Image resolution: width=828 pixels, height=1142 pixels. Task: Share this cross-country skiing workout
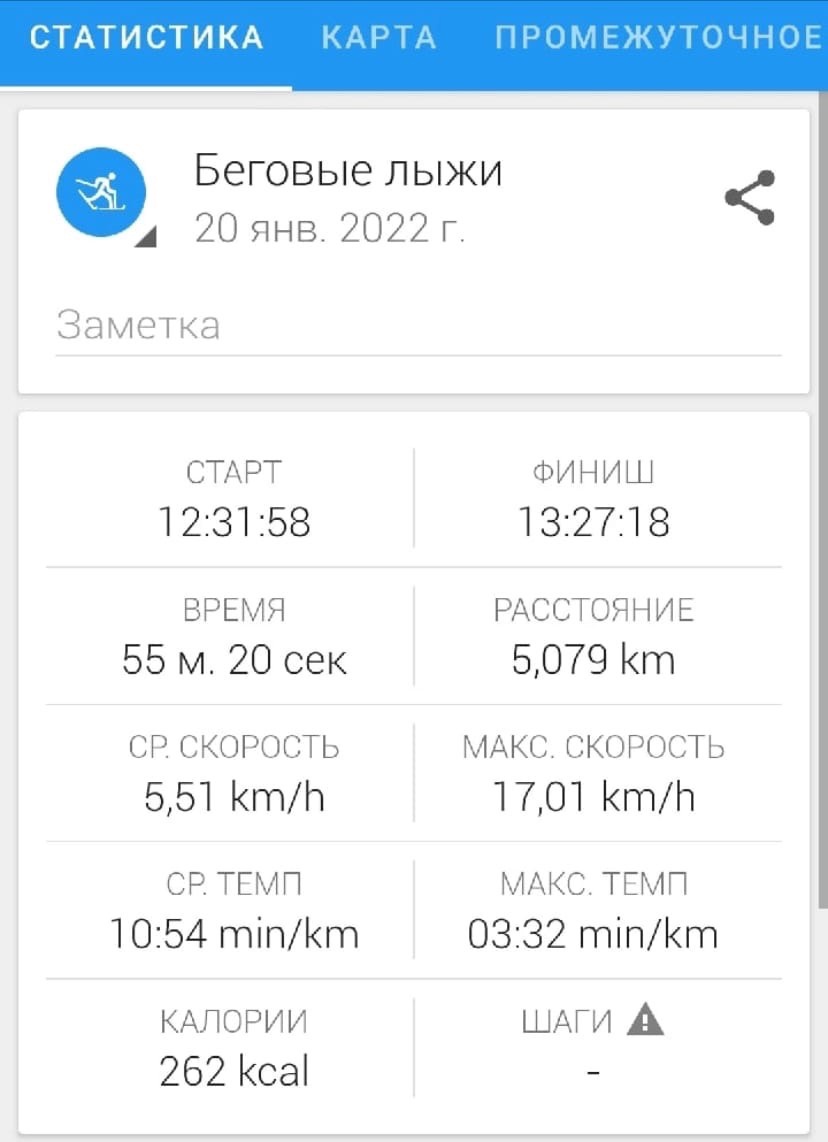coord(750,197)
